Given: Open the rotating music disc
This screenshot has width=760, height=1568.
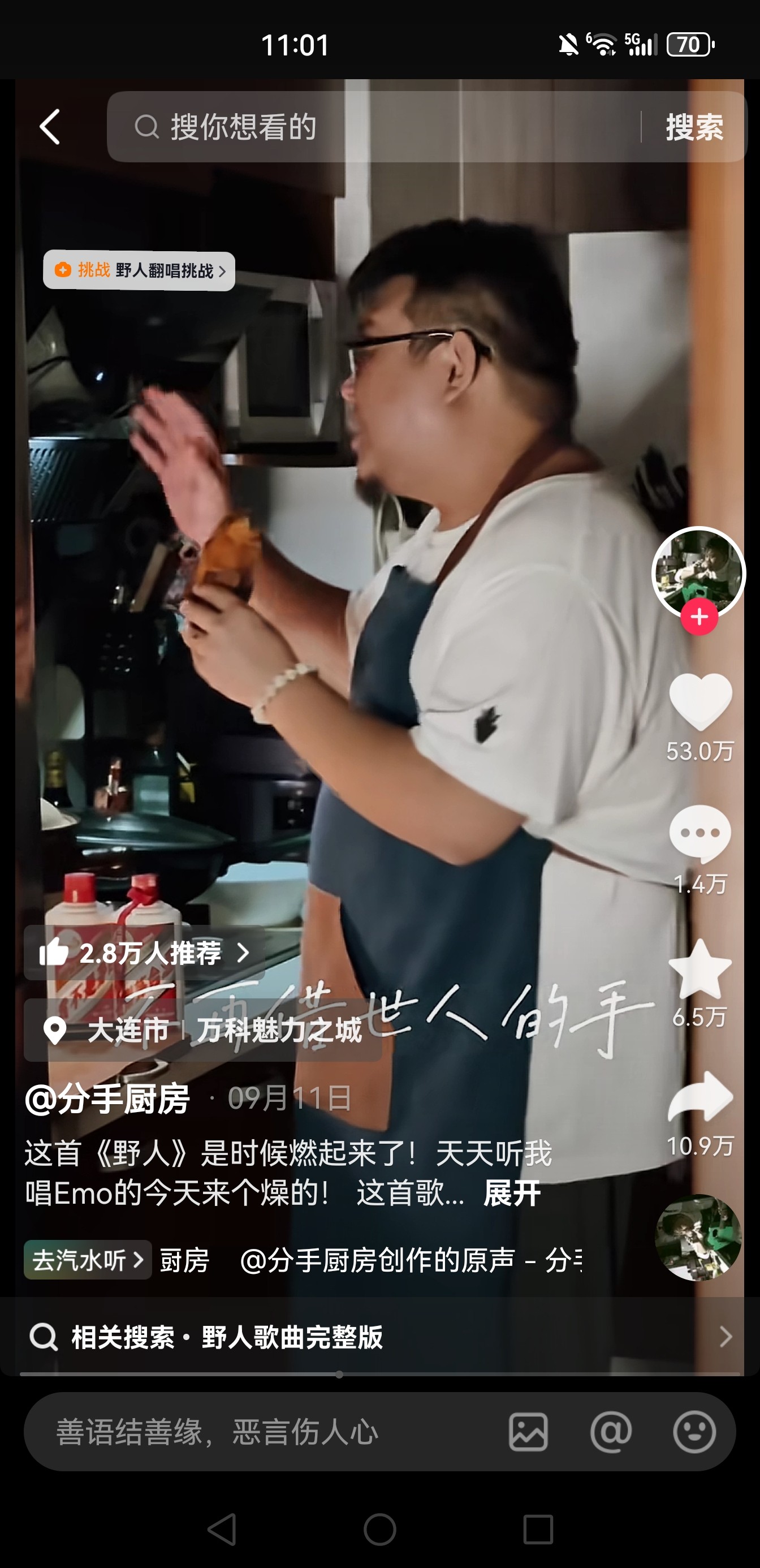Looking at the screenshot, I should point(698,1238).
